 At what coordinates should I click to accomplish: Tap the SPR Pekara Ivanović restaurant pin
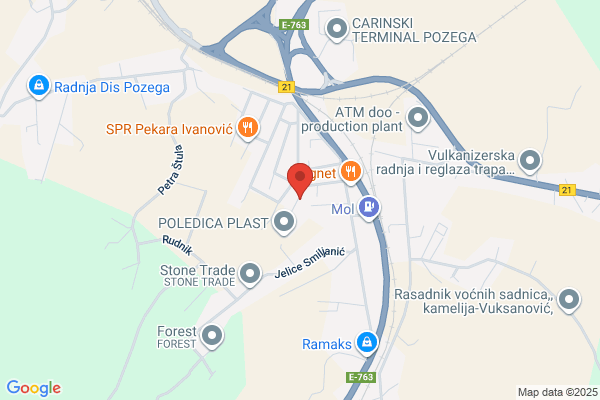(x=248, y=129)
